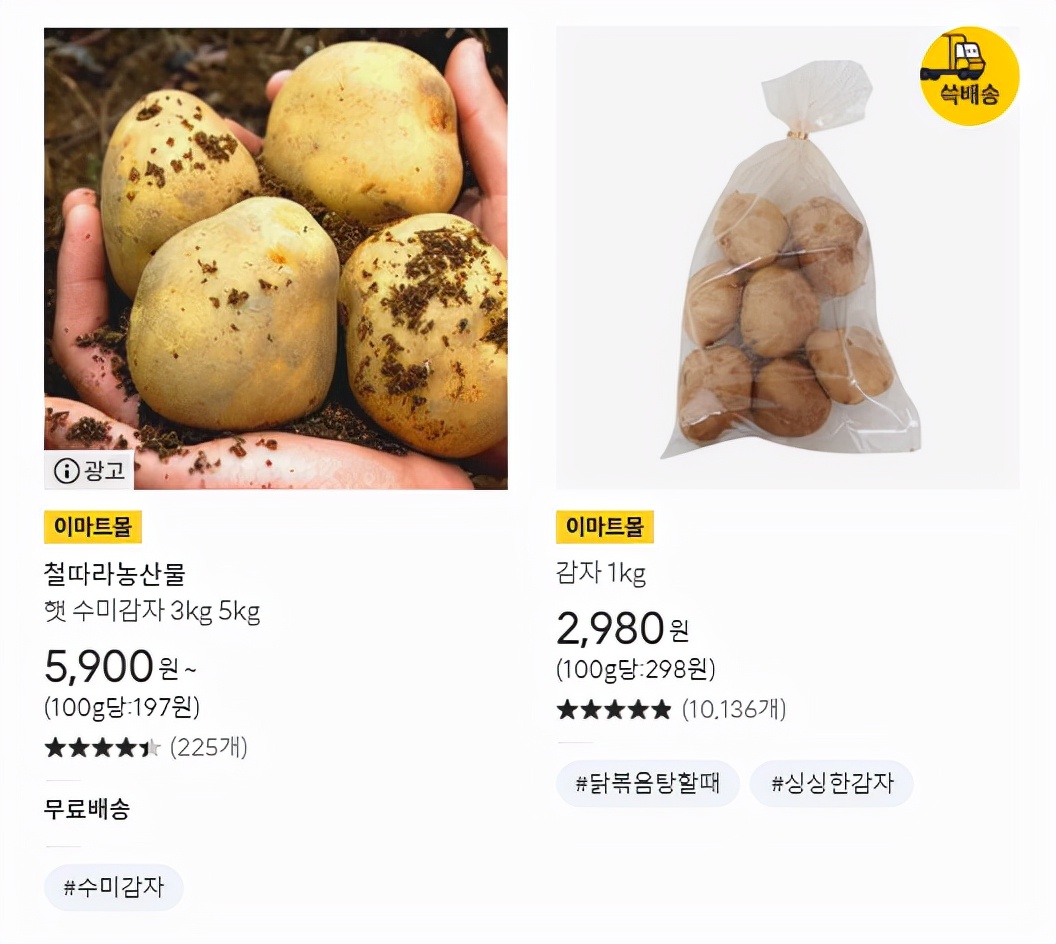Select the #닭볶음탕할때 hashtag chip
Image resolution: width=1056 pixels, height=944 pixels.
(x=648, y=783)
